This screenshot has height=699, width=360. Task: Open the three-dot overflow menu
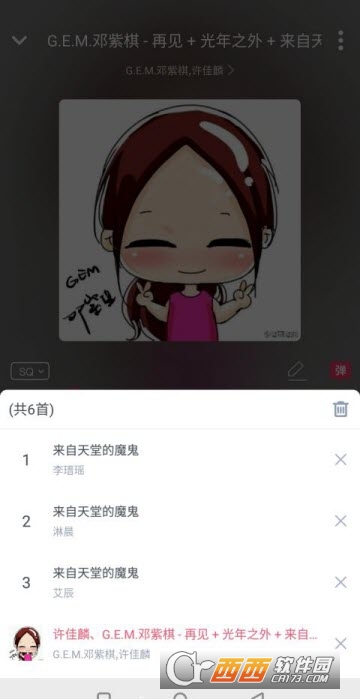[x=340, y=41]
